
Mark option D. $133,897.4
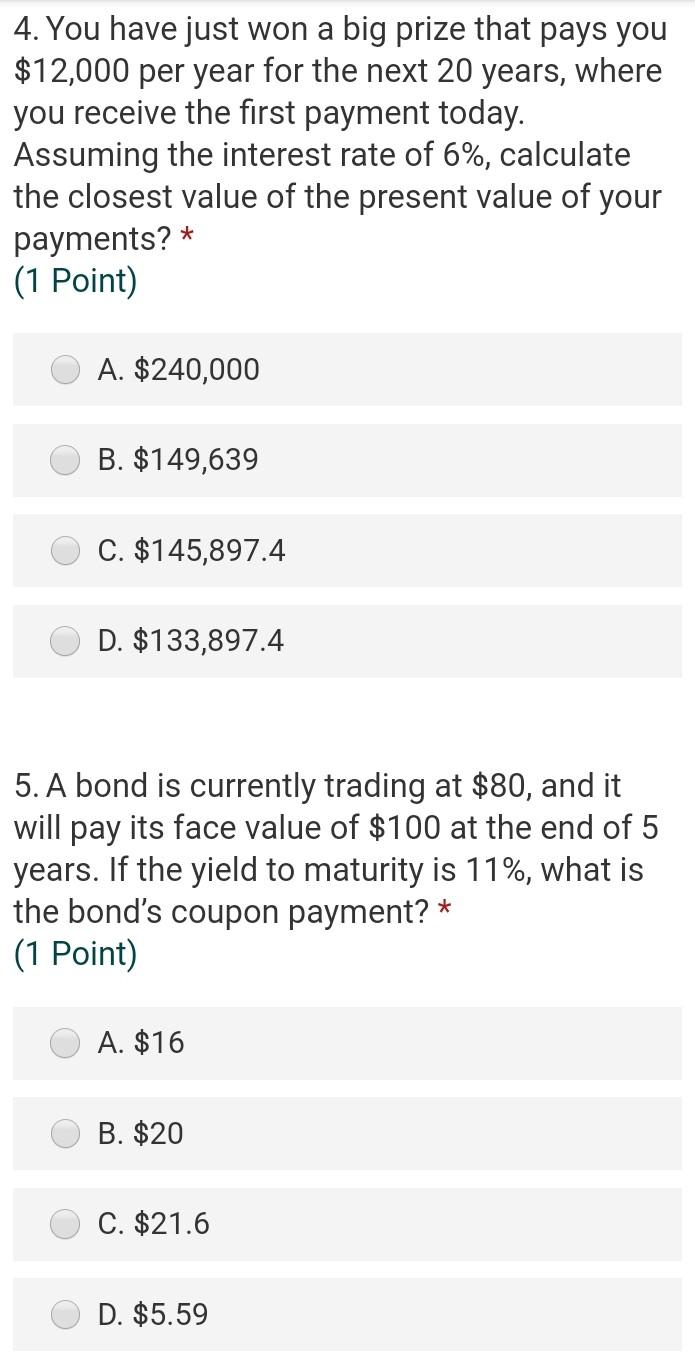point(66,641)
